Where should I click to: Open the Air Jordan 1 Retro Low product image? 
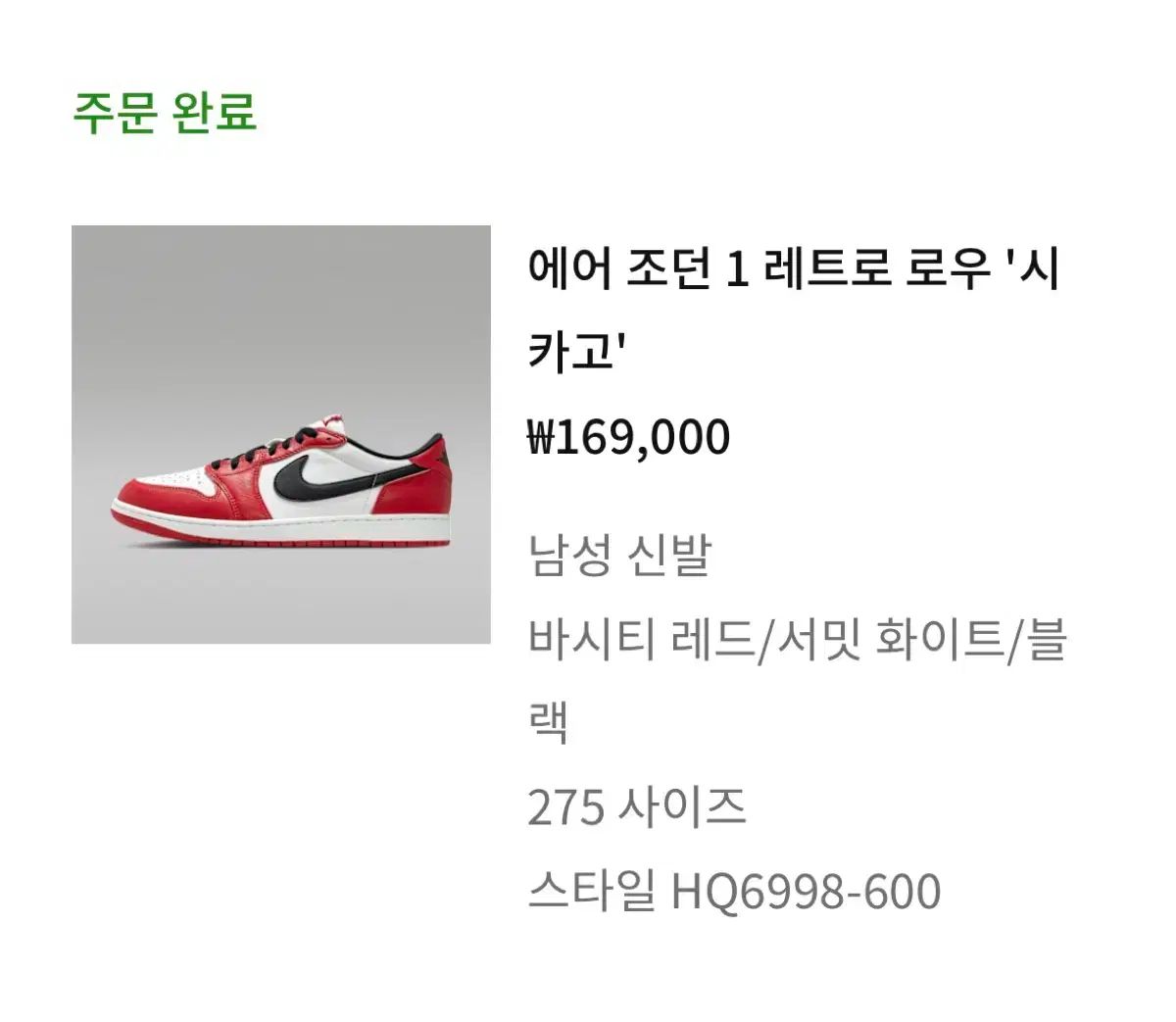pyautogui.click(x=280, y=434)
